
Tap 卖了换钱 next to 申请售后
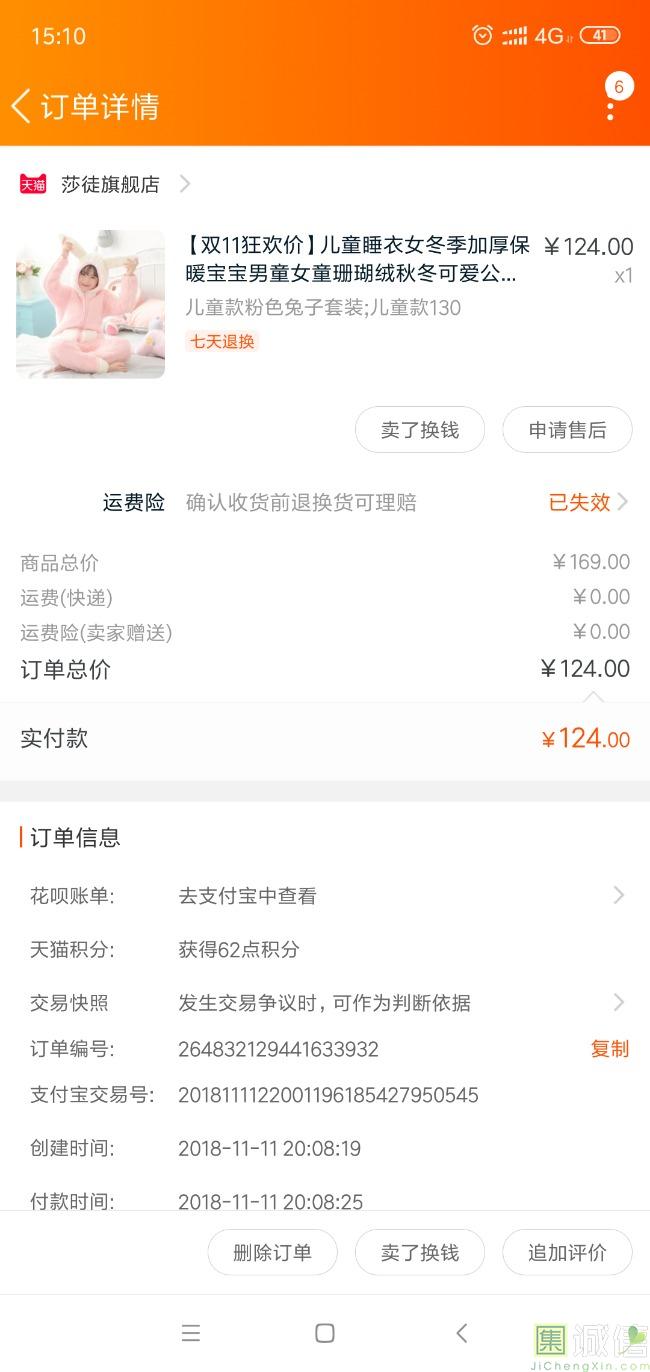(420, 430)
